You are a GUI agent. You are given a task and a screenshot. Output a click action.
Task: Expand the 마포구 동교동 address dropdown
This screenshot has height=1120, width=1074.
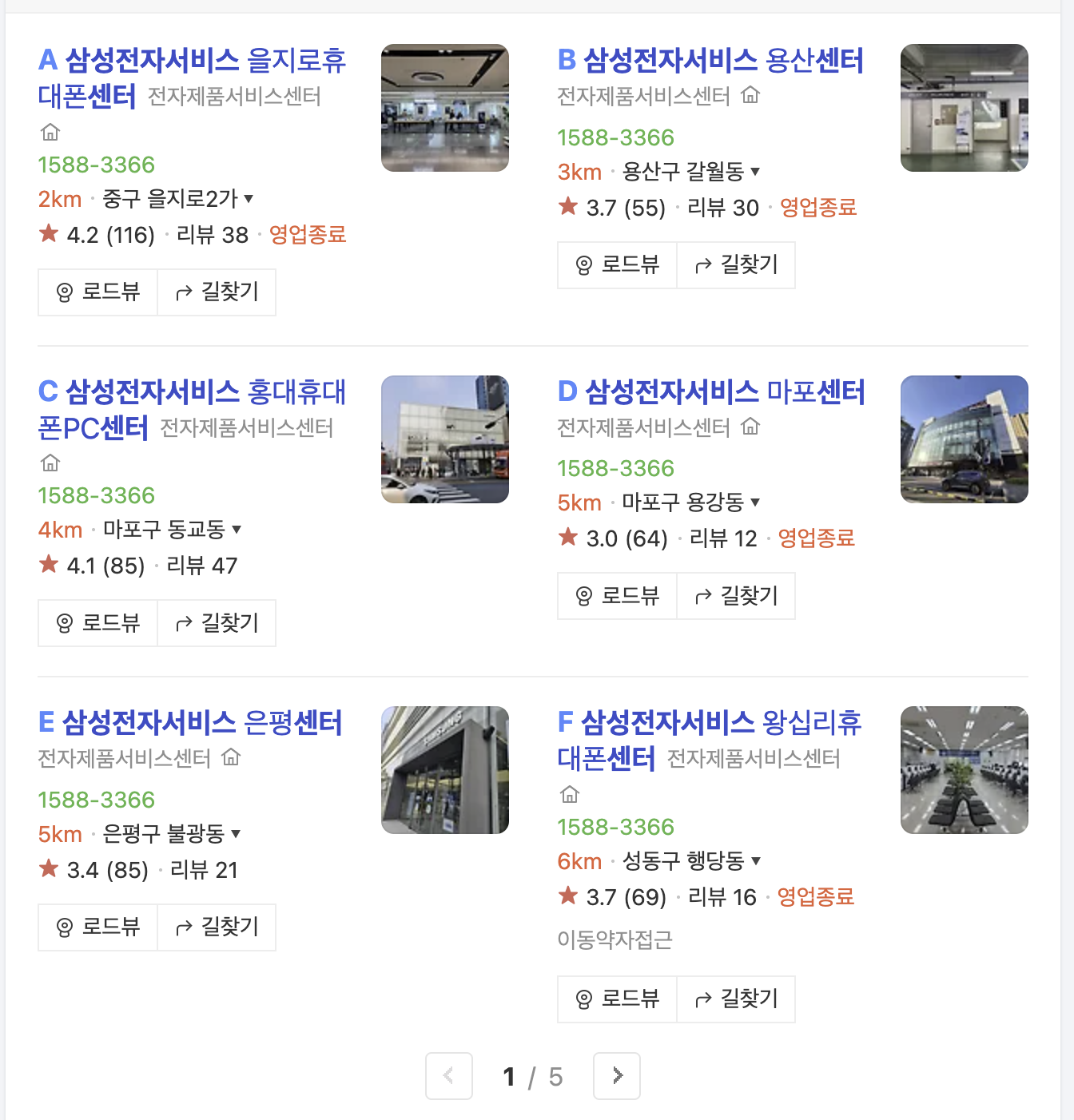(172, 530)
